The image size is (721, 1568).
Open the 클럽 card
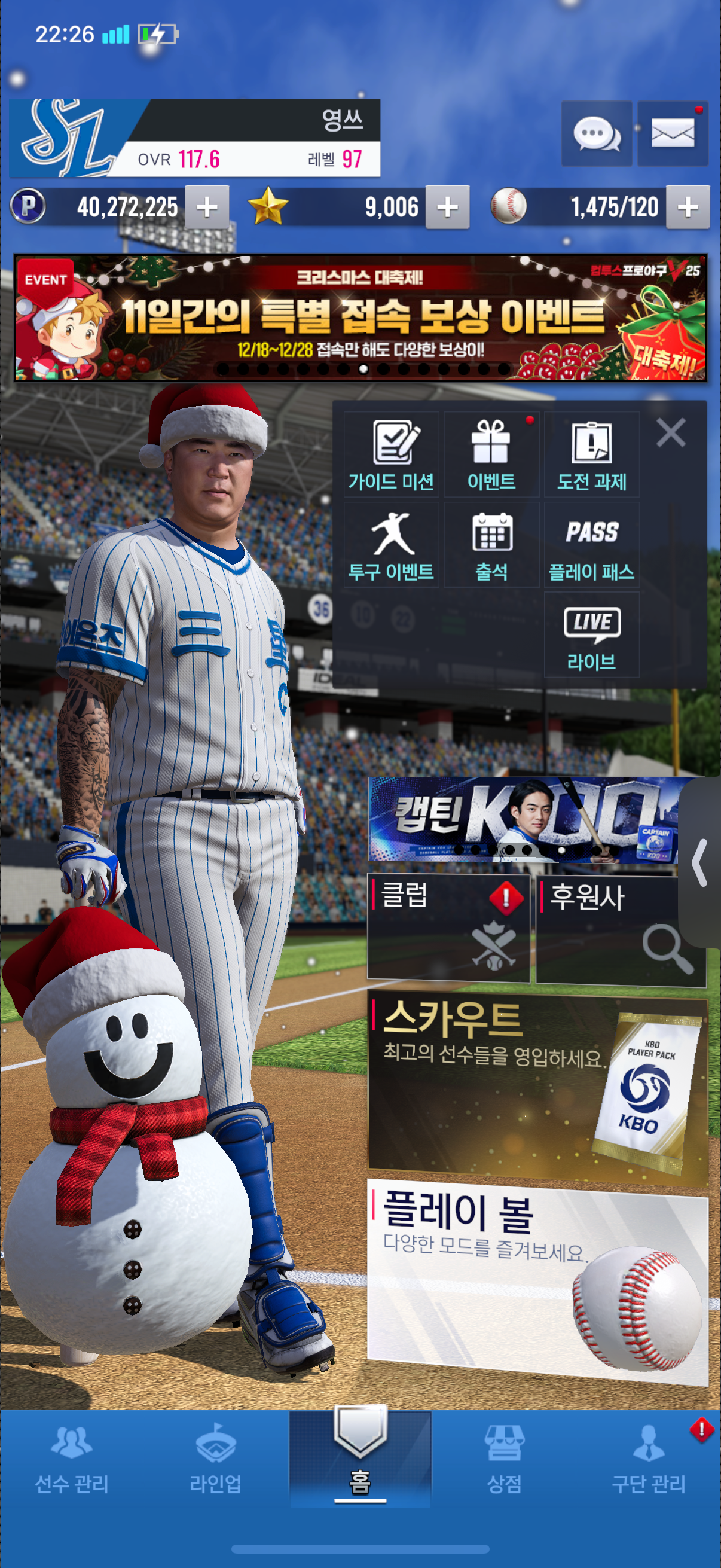(448, 928)
